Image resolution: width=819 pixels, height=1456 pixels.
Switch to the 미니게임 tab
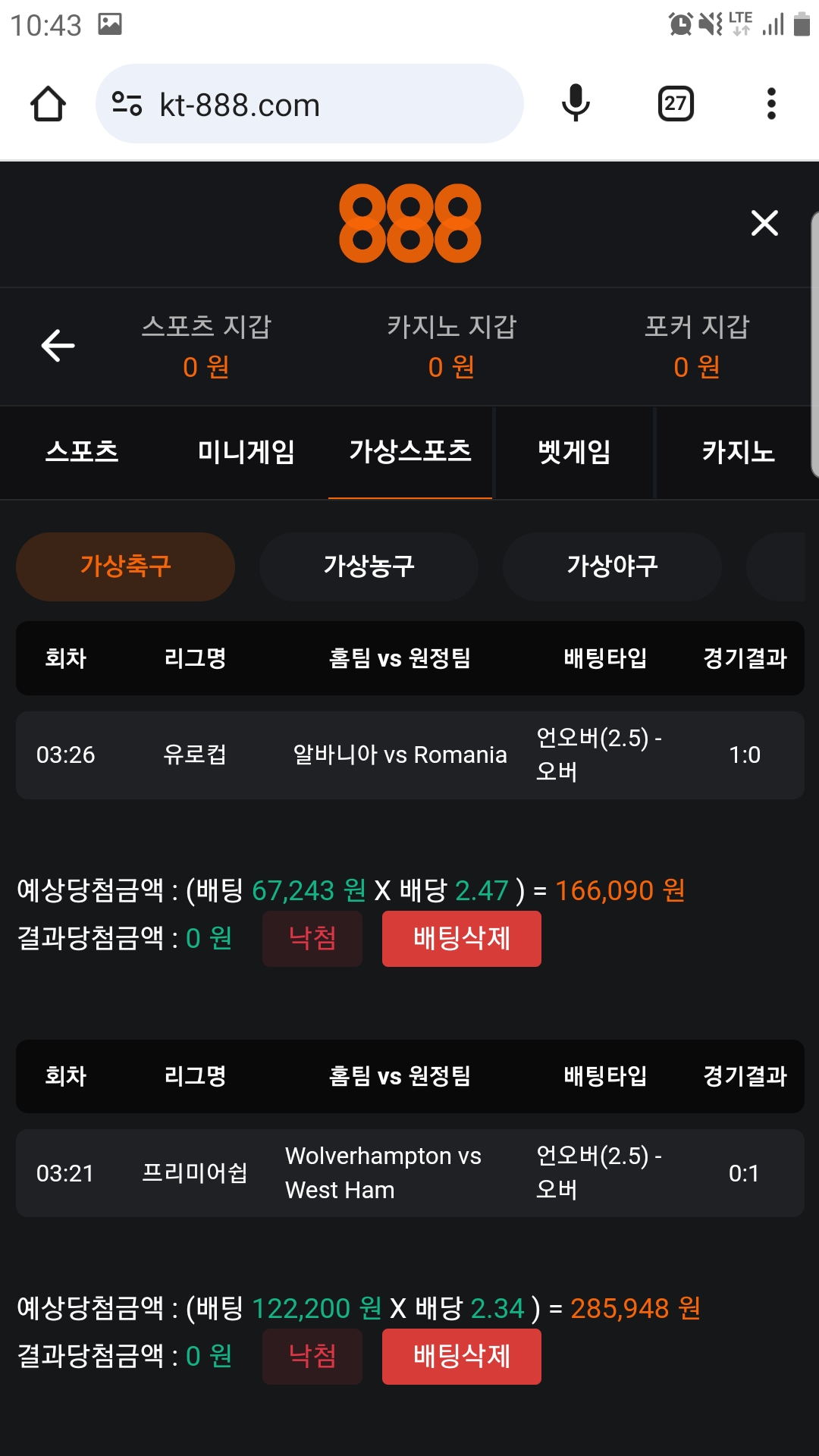click(x=246, y=452)
